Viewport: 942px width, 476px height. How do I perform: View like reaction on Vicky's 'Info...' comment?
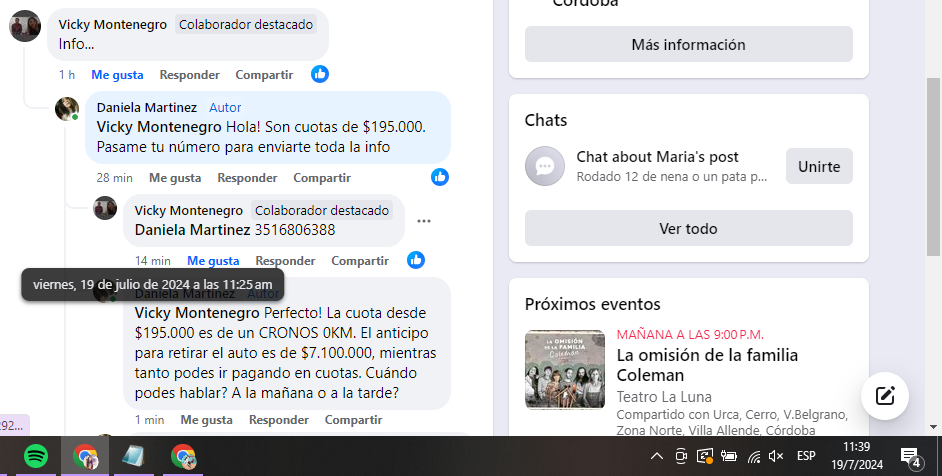pyautogui.click(x=320, y=74)
